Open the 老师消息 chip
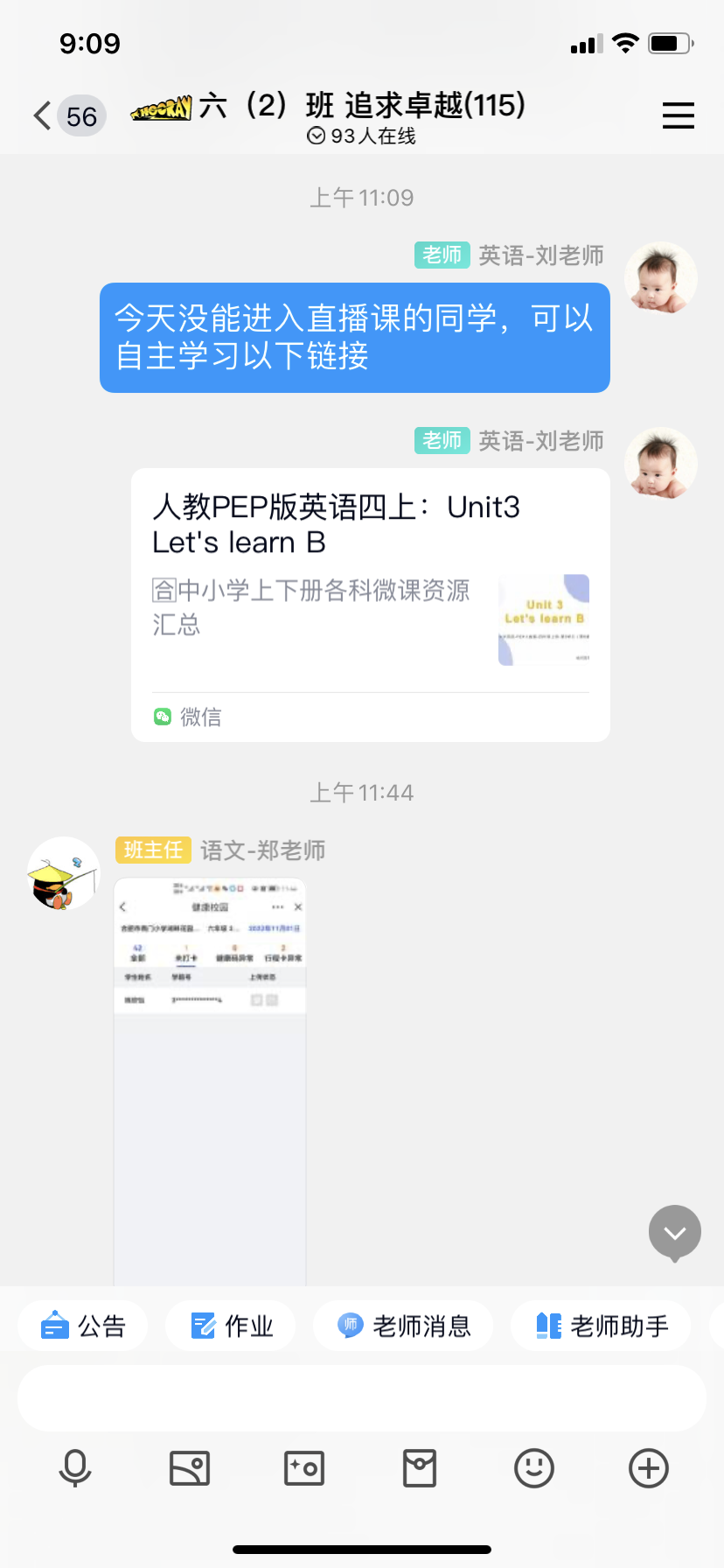This screenshot has width=724, height=1568. click(x=403, y=1326)
